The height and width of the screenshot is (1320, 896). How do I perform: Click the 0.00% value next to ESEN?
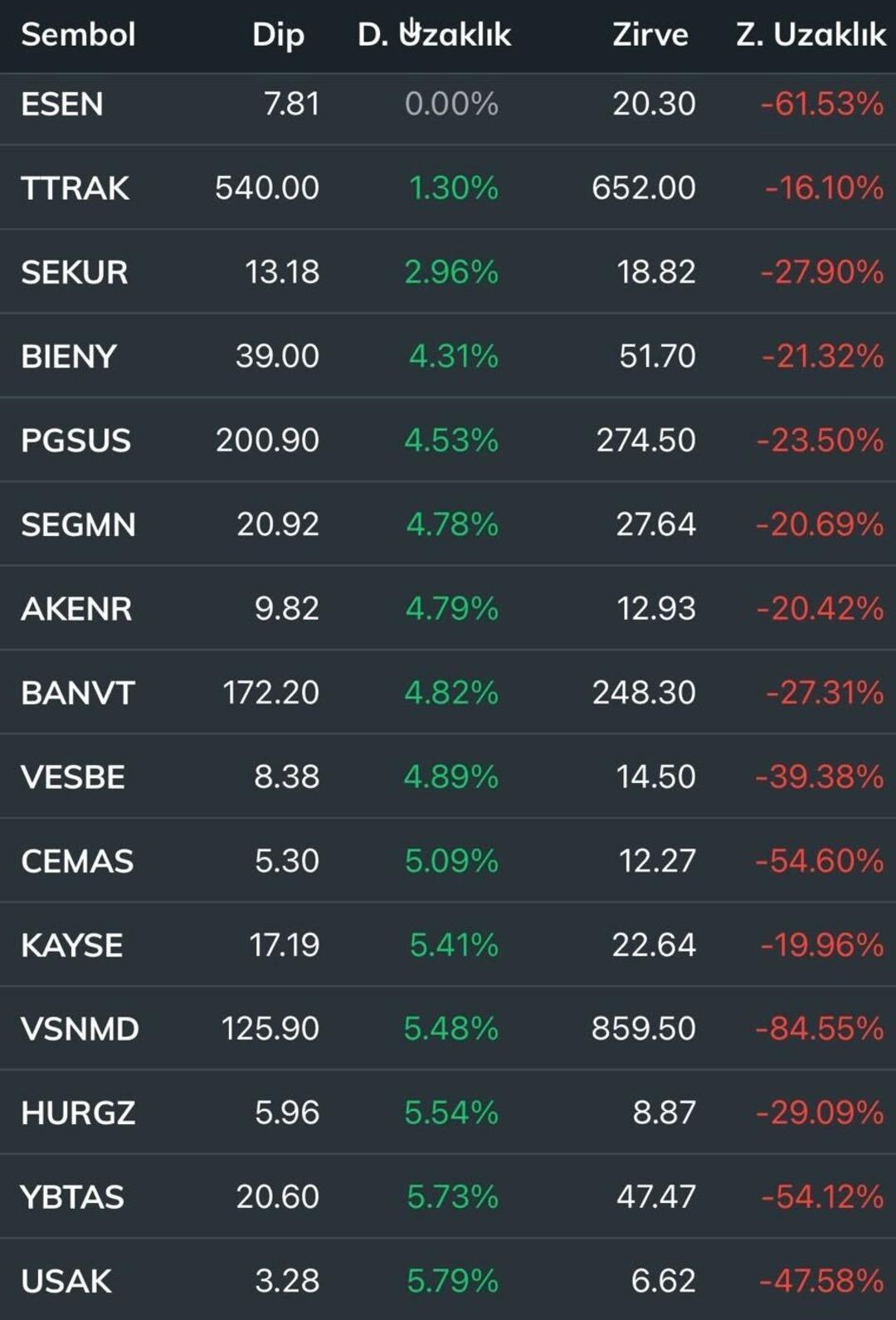(450, 104)
